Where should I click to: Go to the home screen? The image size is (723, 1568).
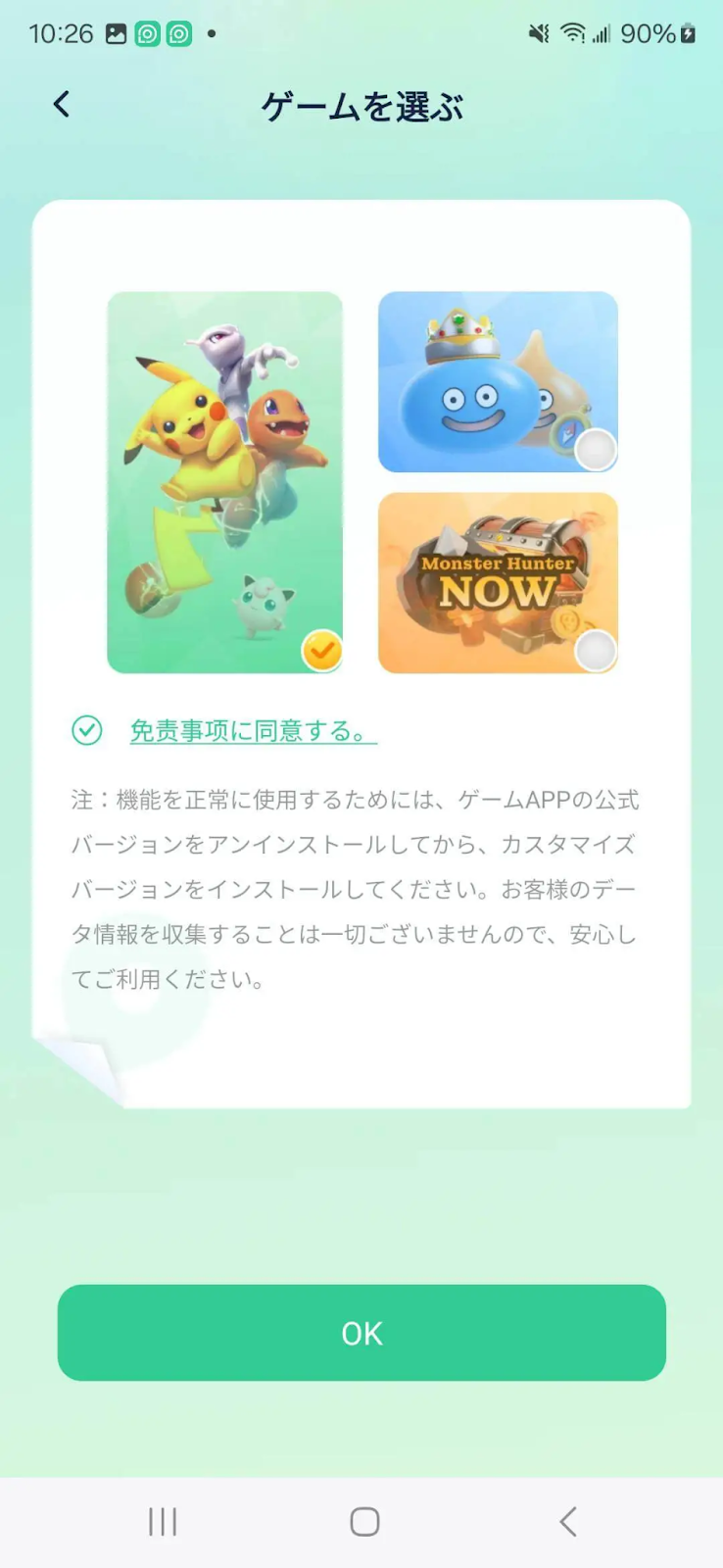pos(364,1521)
